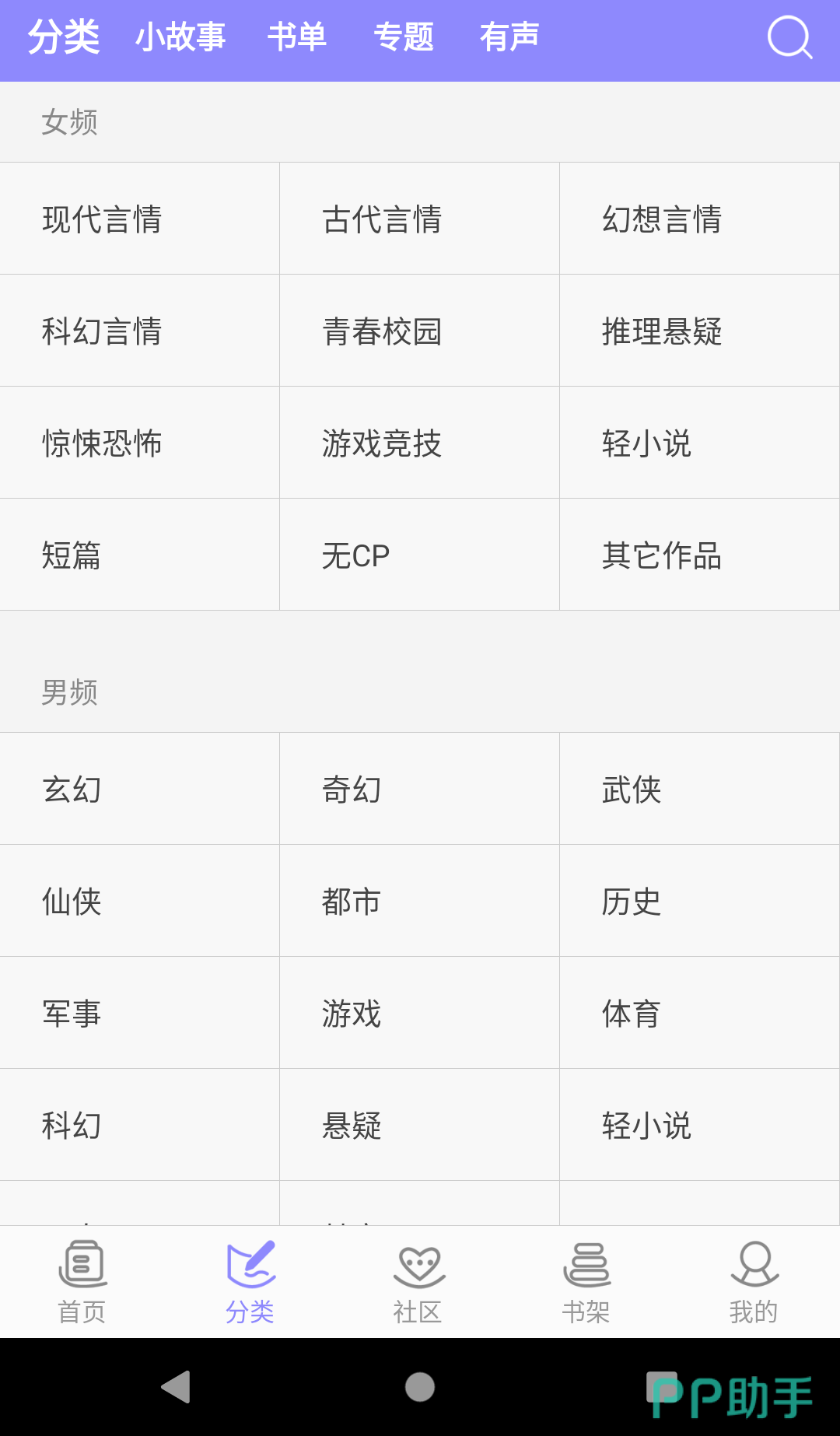Open the 无CP category
The height and width of the screenshot is (1436, 840).
coord(419,555)
